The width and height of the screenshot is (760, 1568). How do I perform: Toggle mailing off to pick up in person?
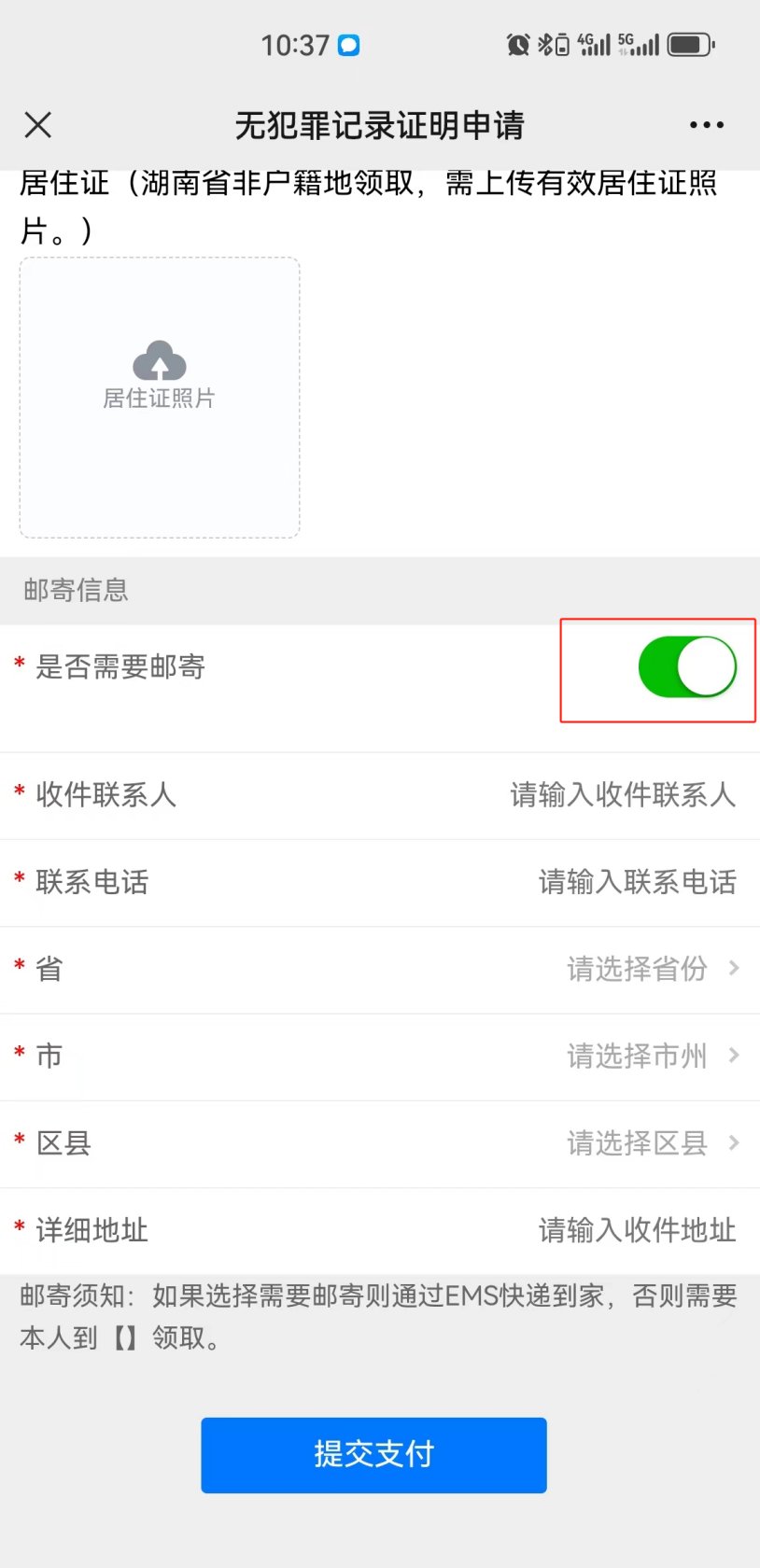(687, 667)
